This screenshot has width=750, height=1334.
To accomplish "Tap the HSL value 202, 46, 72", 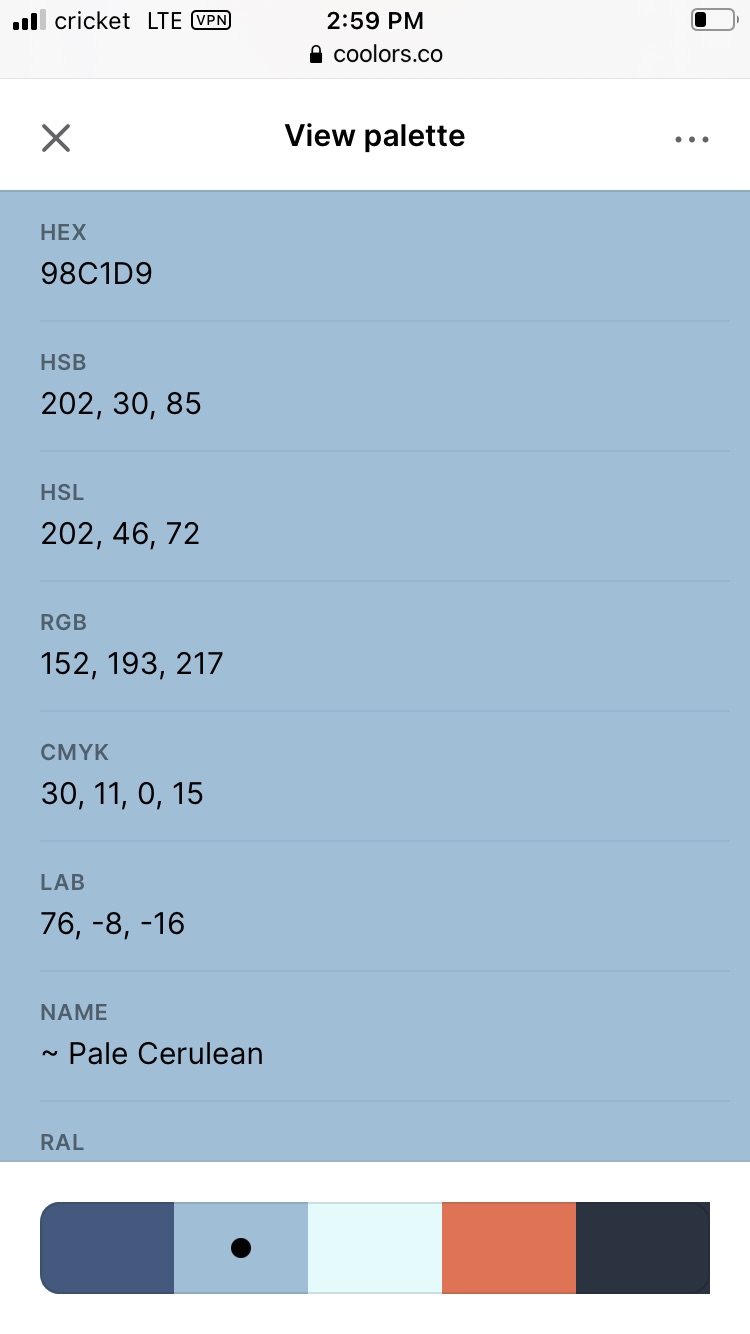I will (x=120, y=533).
